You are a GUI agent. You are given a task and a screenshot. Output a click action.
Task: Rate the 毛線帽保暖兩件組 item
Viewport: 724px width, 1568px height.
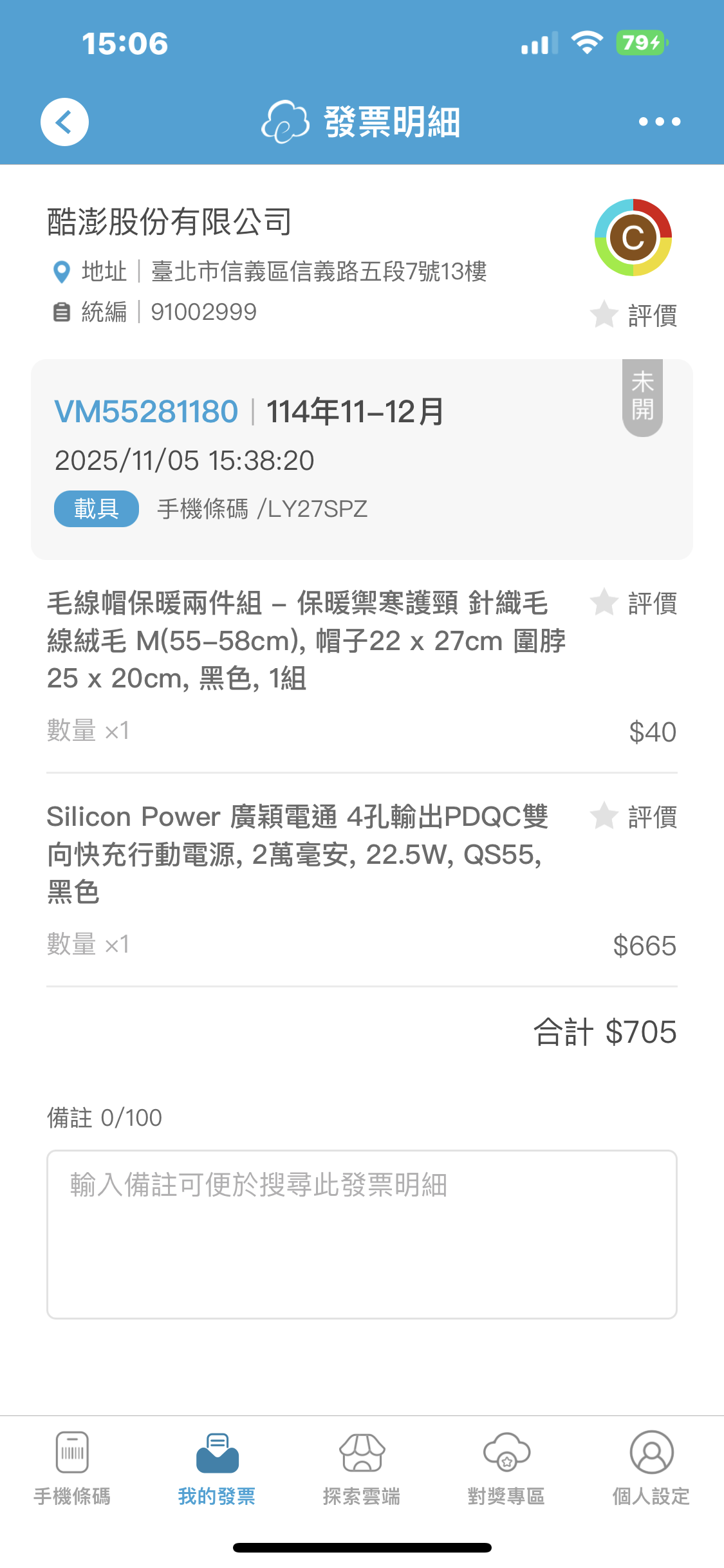tap(634, 604)
